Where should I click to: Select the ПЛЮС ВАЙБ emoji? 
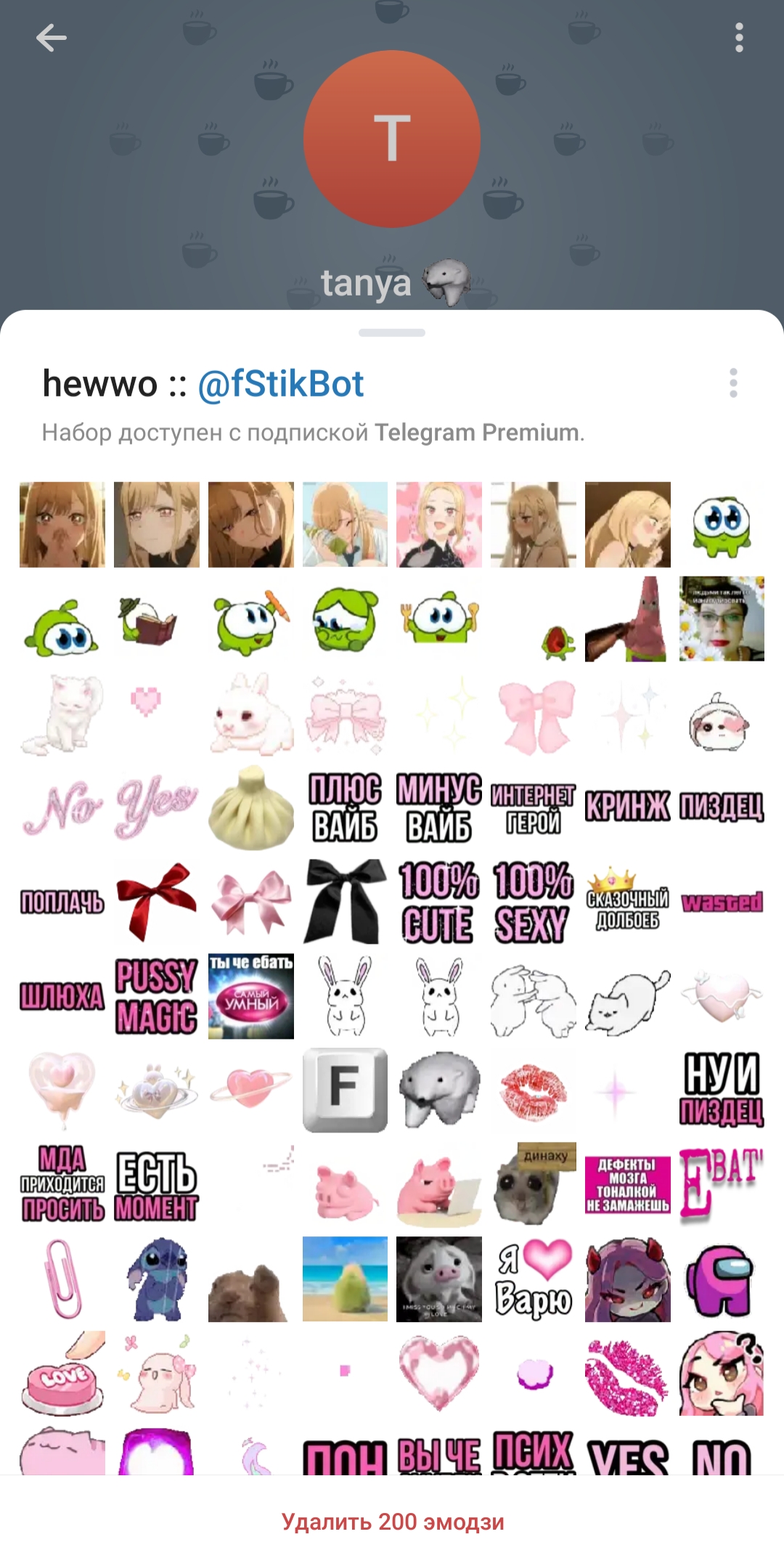coord(345,807)
